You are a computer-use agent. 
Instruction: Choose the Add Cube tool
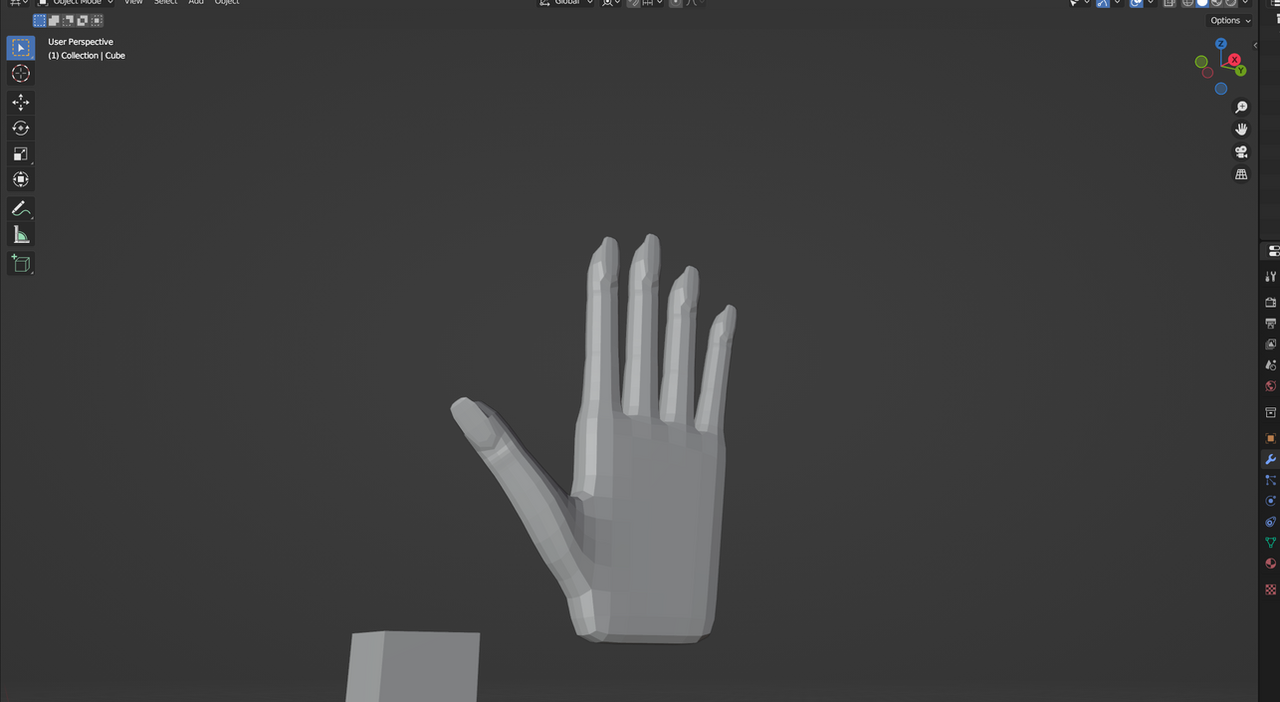20,264
